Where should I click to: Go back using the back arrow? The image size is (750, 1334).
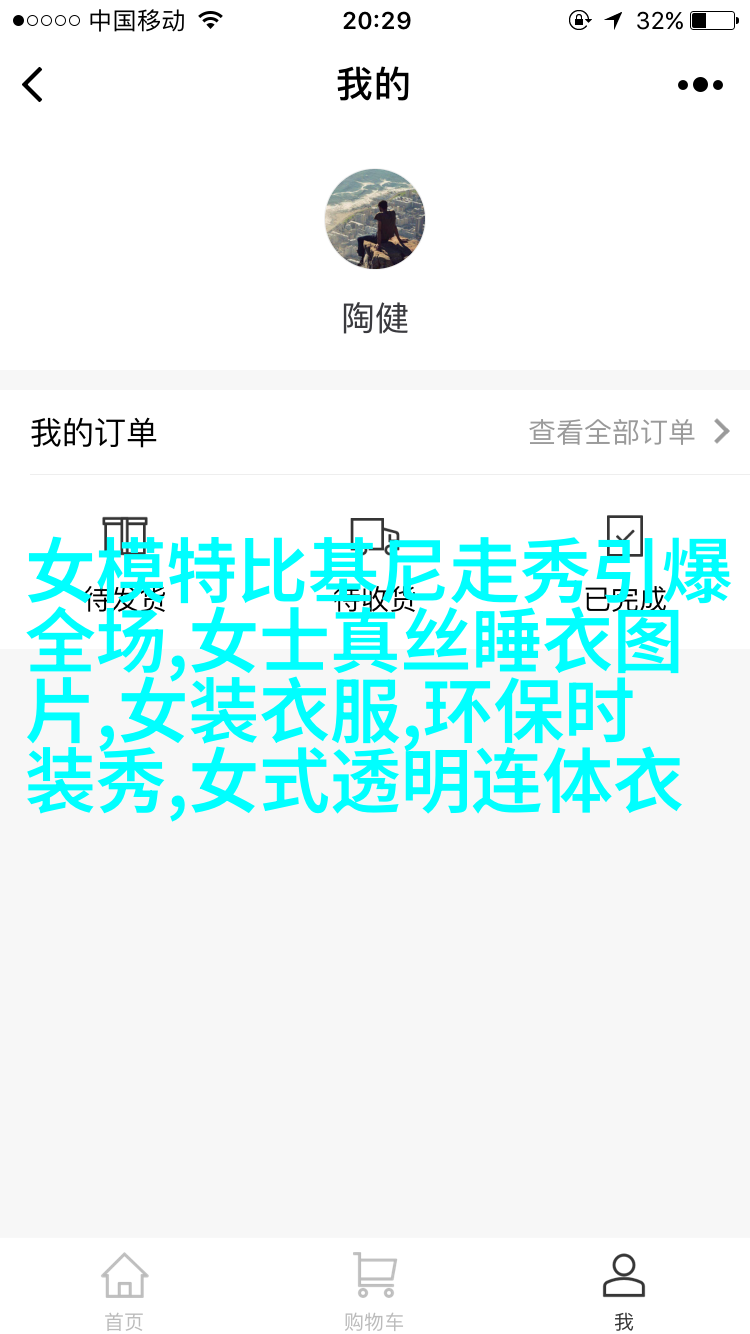[33, 85]
